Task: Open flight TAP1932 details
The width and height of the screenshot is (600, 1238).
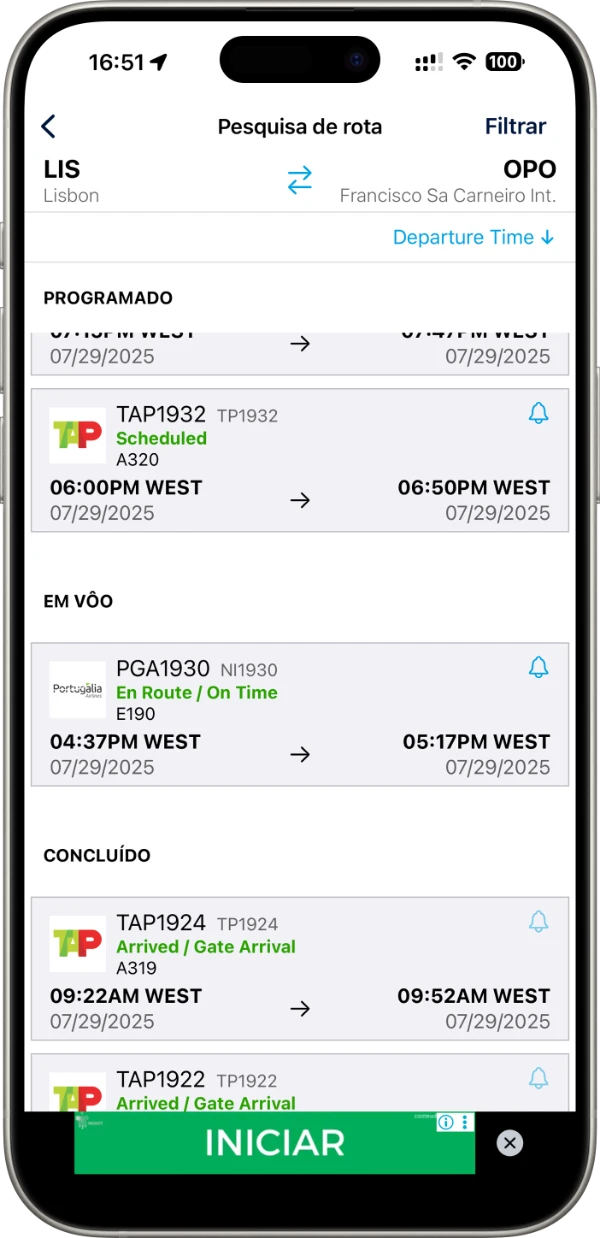Action: tap(300, 460)
